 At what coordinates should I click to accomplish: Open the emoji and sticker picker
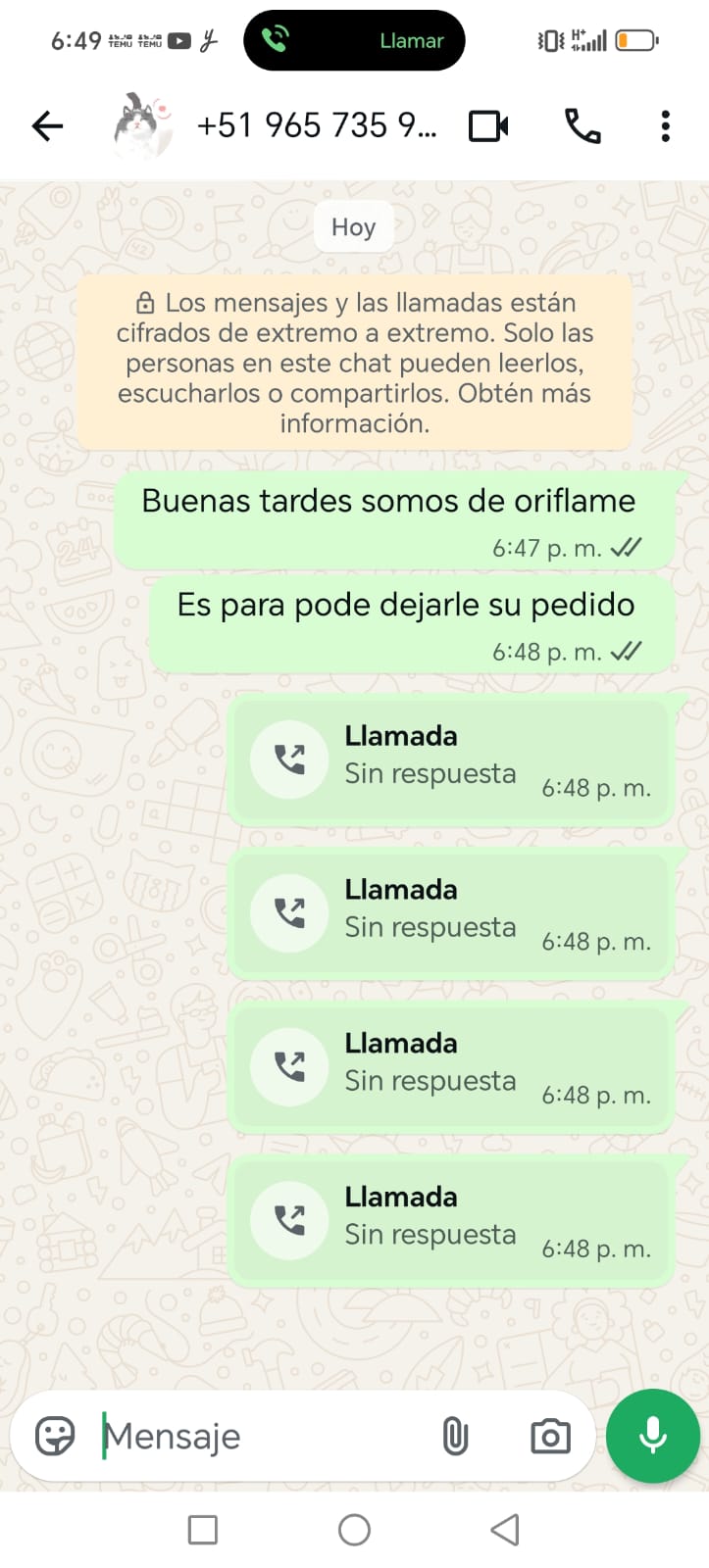pos(55,1437)
